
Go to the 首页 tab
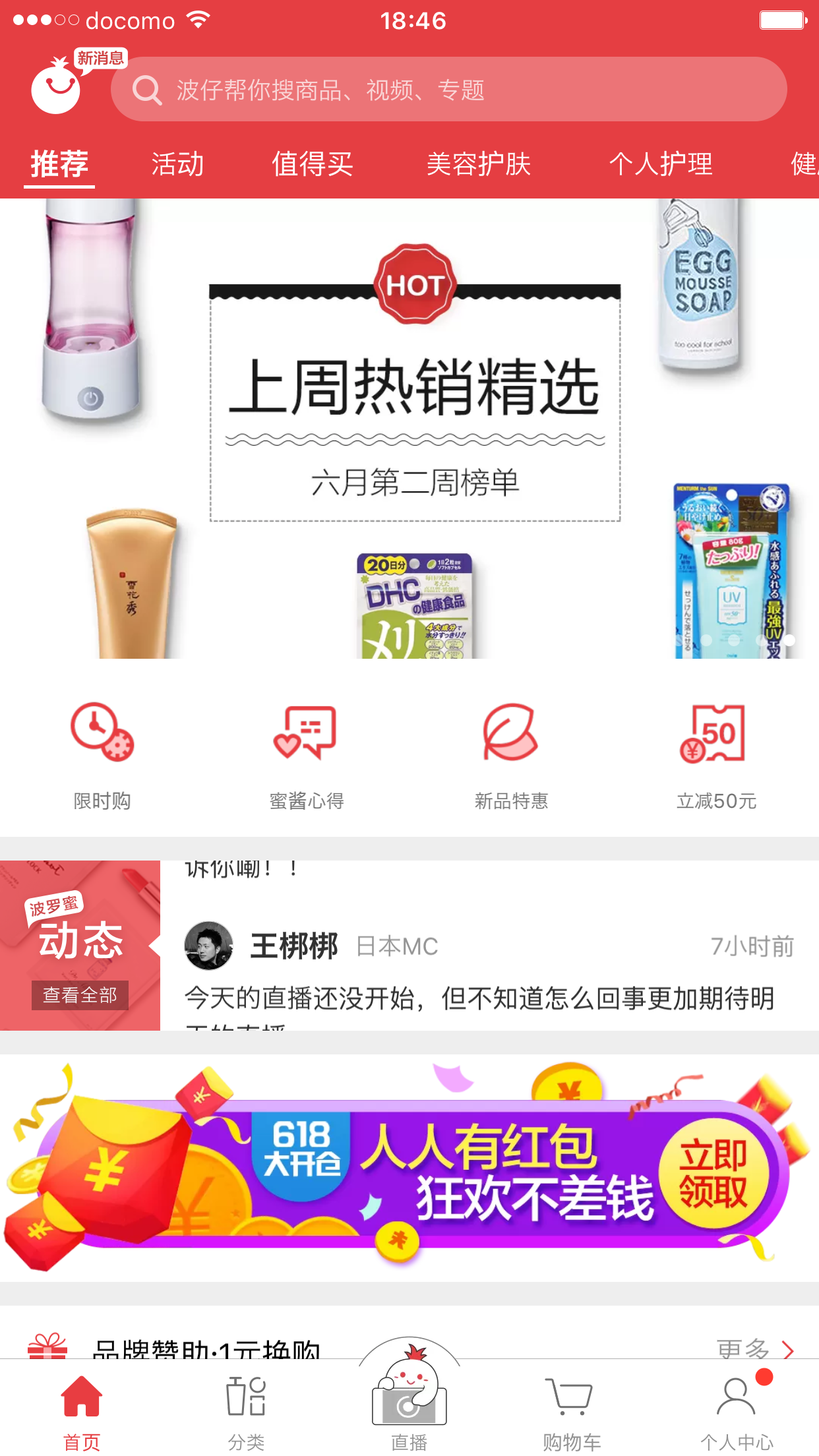tap(82, 1412)
